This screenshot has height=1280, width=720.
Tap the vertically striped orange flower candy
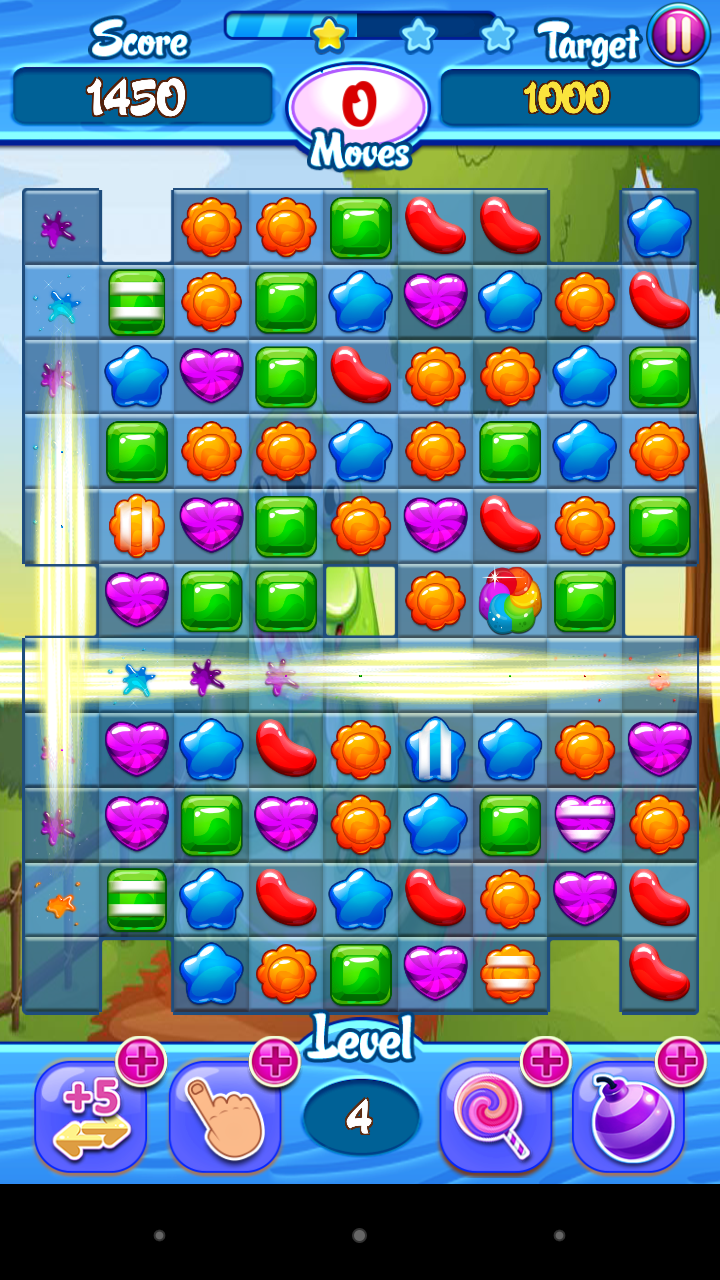[x=137, y=526]
